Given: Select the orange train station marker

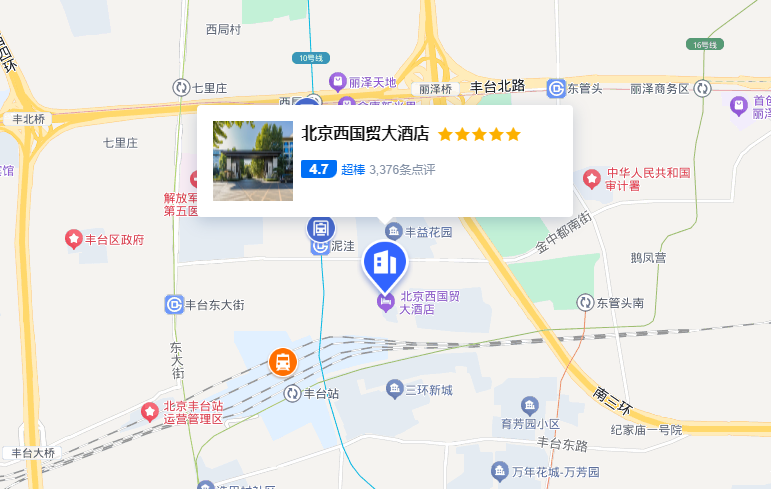Looking at the screenshot, I should click(x=283, y=361).
